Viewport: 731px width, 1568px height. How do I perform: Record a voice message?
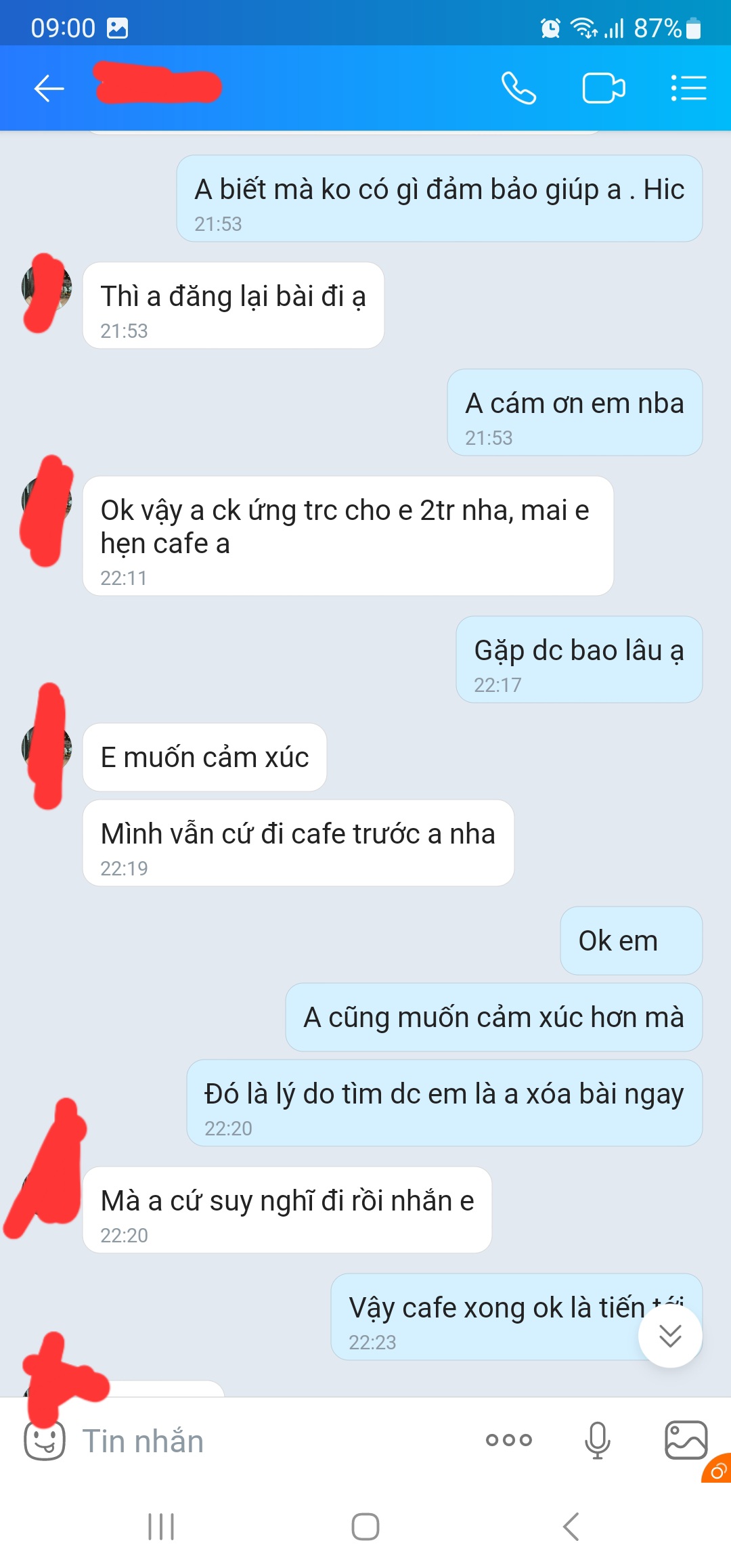tap(597, 1440)
